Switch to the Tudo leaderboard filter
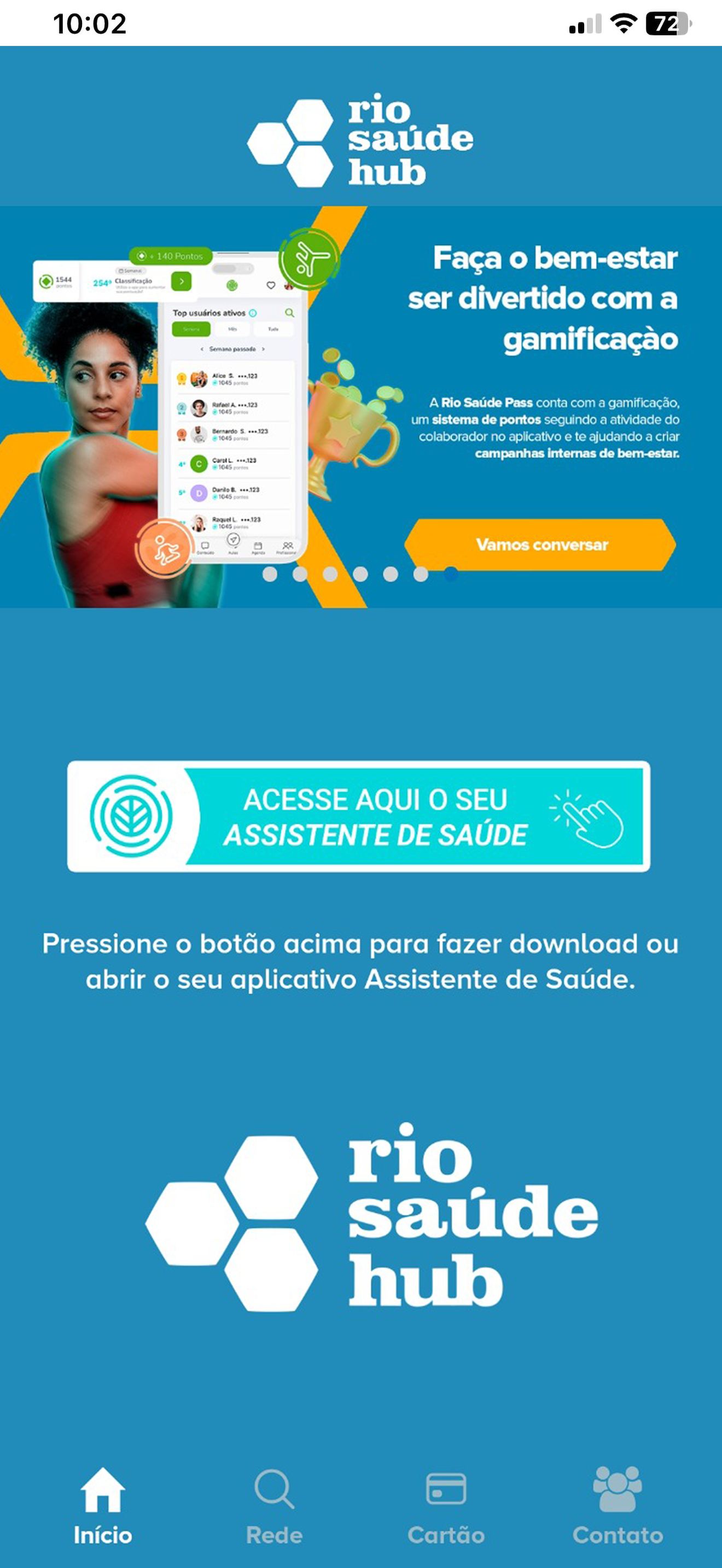The image size is (722, 1568). (x=274, y=329)
